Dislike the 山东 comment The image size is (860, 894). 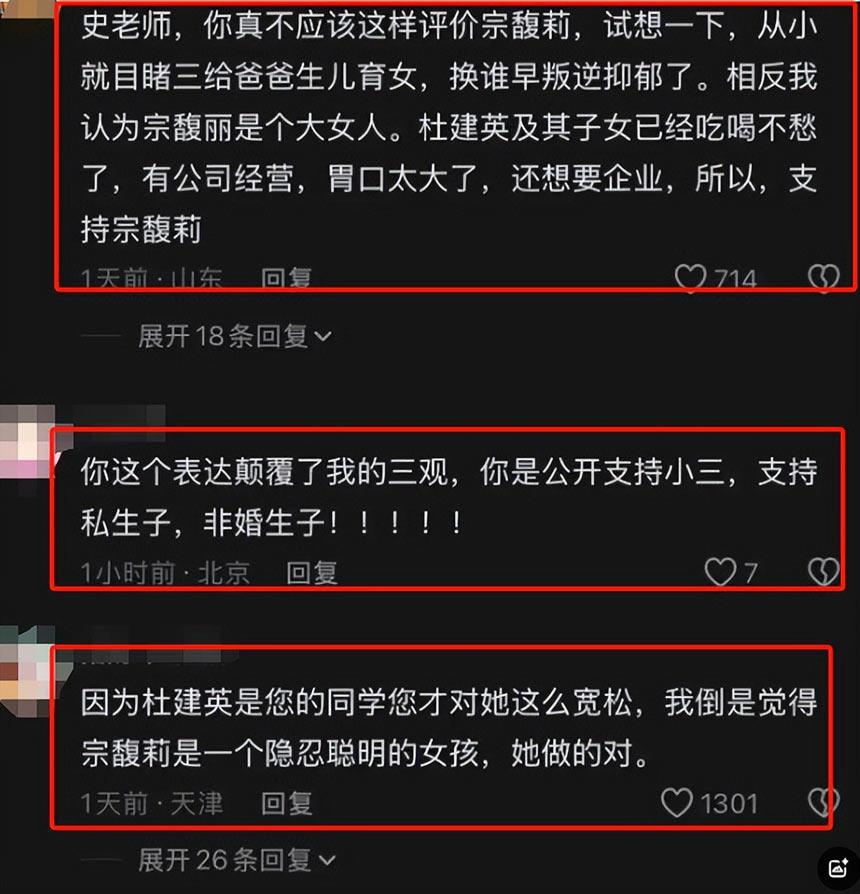(x=823, y=278)
